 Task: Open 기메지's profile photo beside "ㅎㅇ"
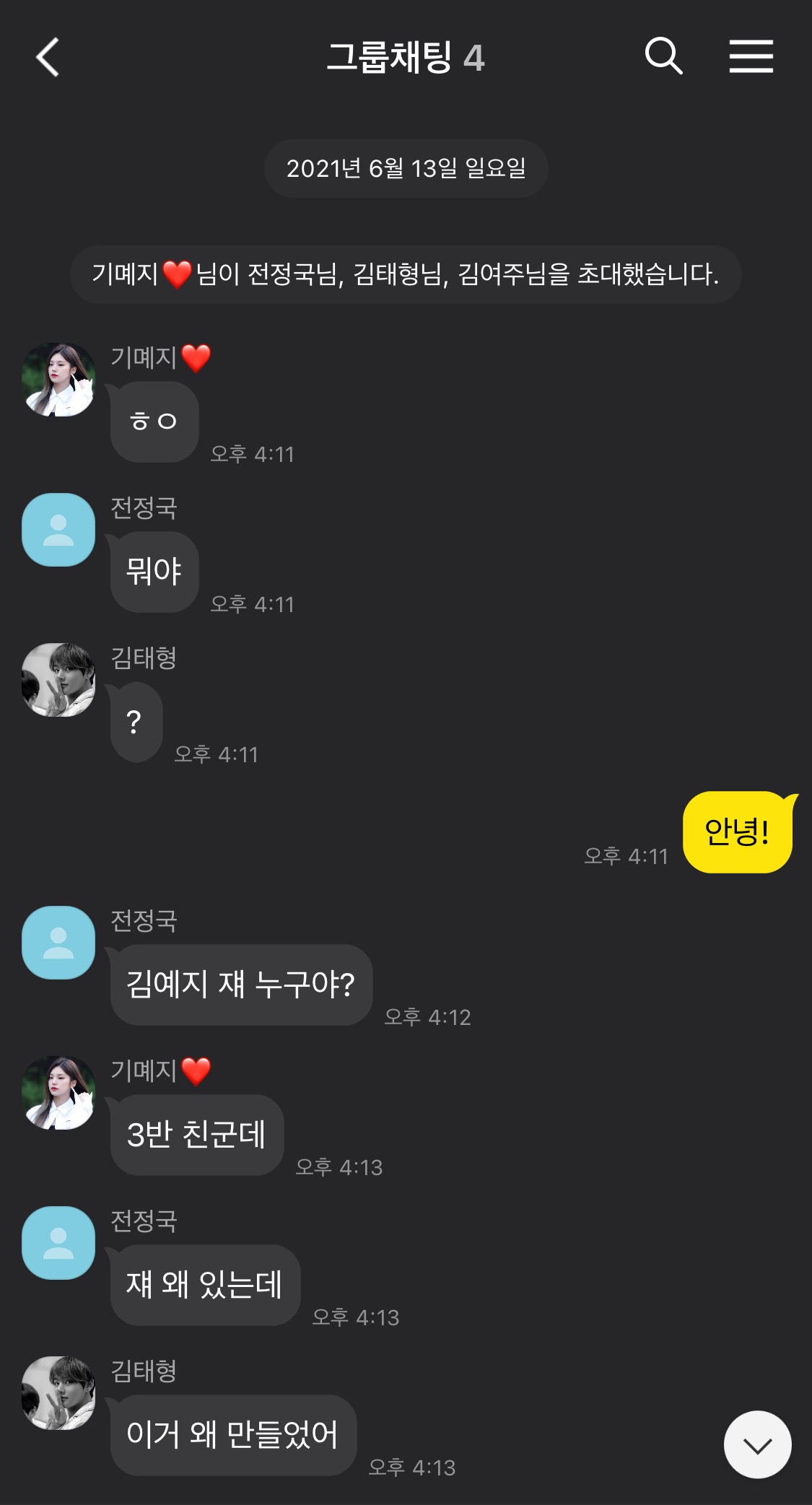pyautogui.click(x=58, y=380)
